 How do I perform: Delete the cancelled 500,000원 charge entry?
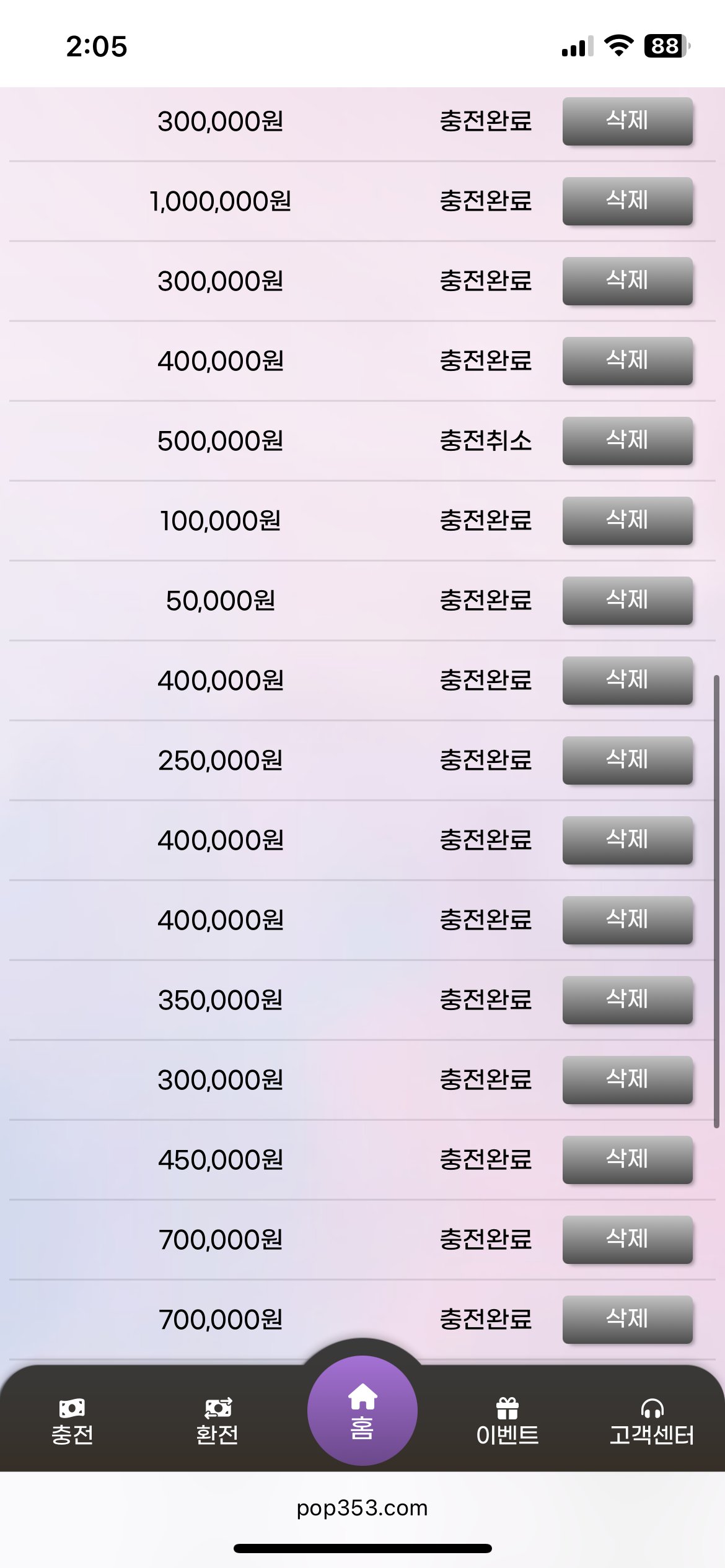point(627,441)
